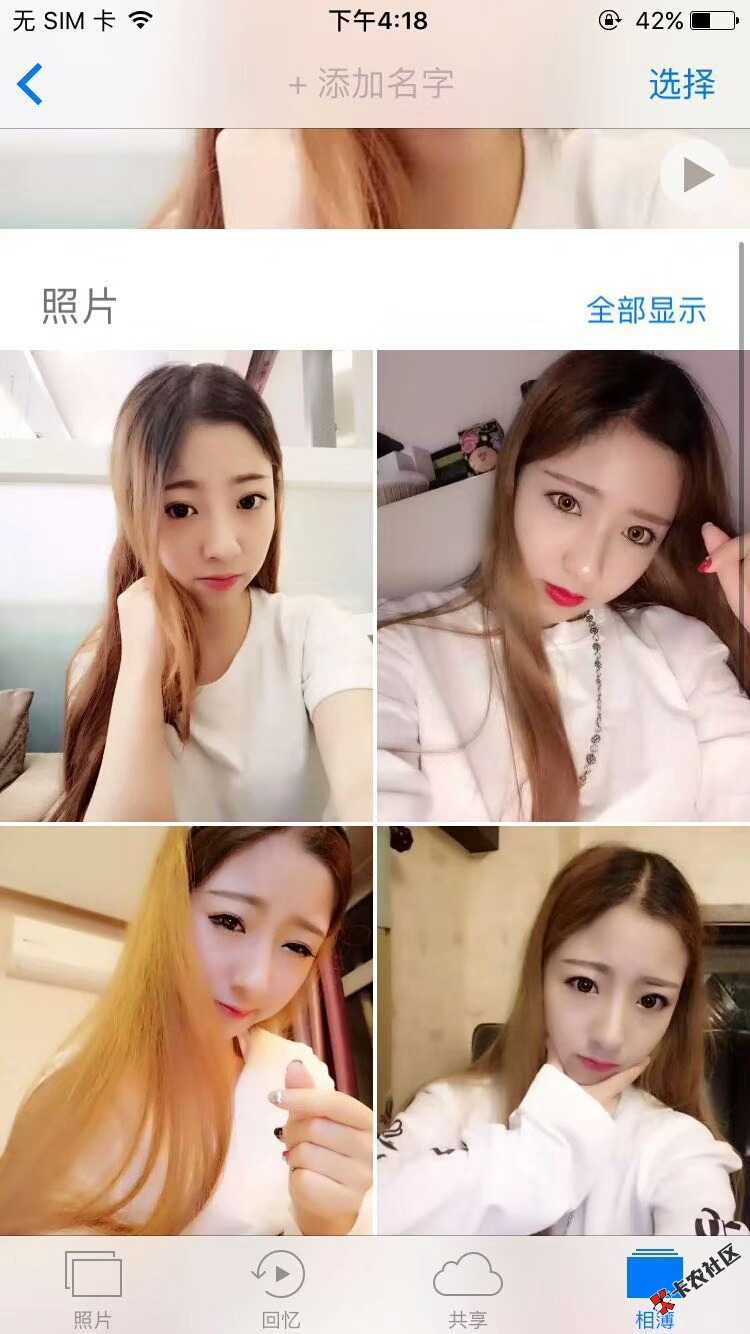Tap 全部显示 to show all photos
Image resolution: width=750 pixels, height=1334 pixels.
coord(646,310)
